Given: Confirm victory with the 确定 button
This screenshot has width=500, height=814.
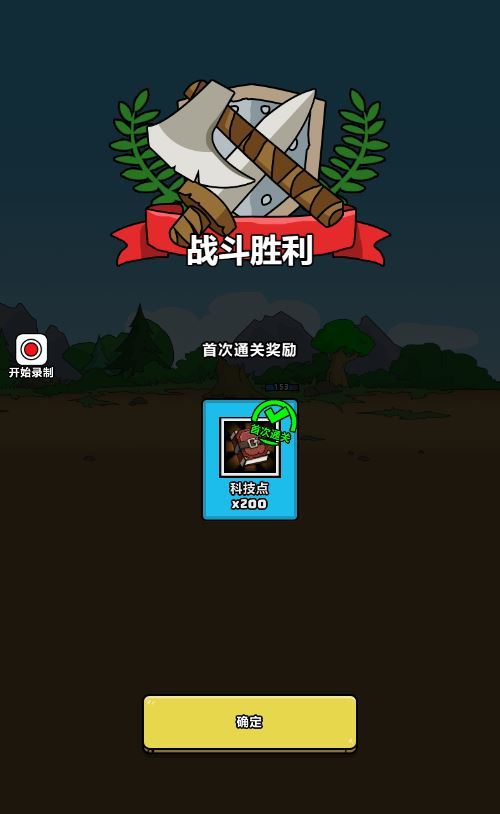Looking at the screenshot, I should 250,723.
